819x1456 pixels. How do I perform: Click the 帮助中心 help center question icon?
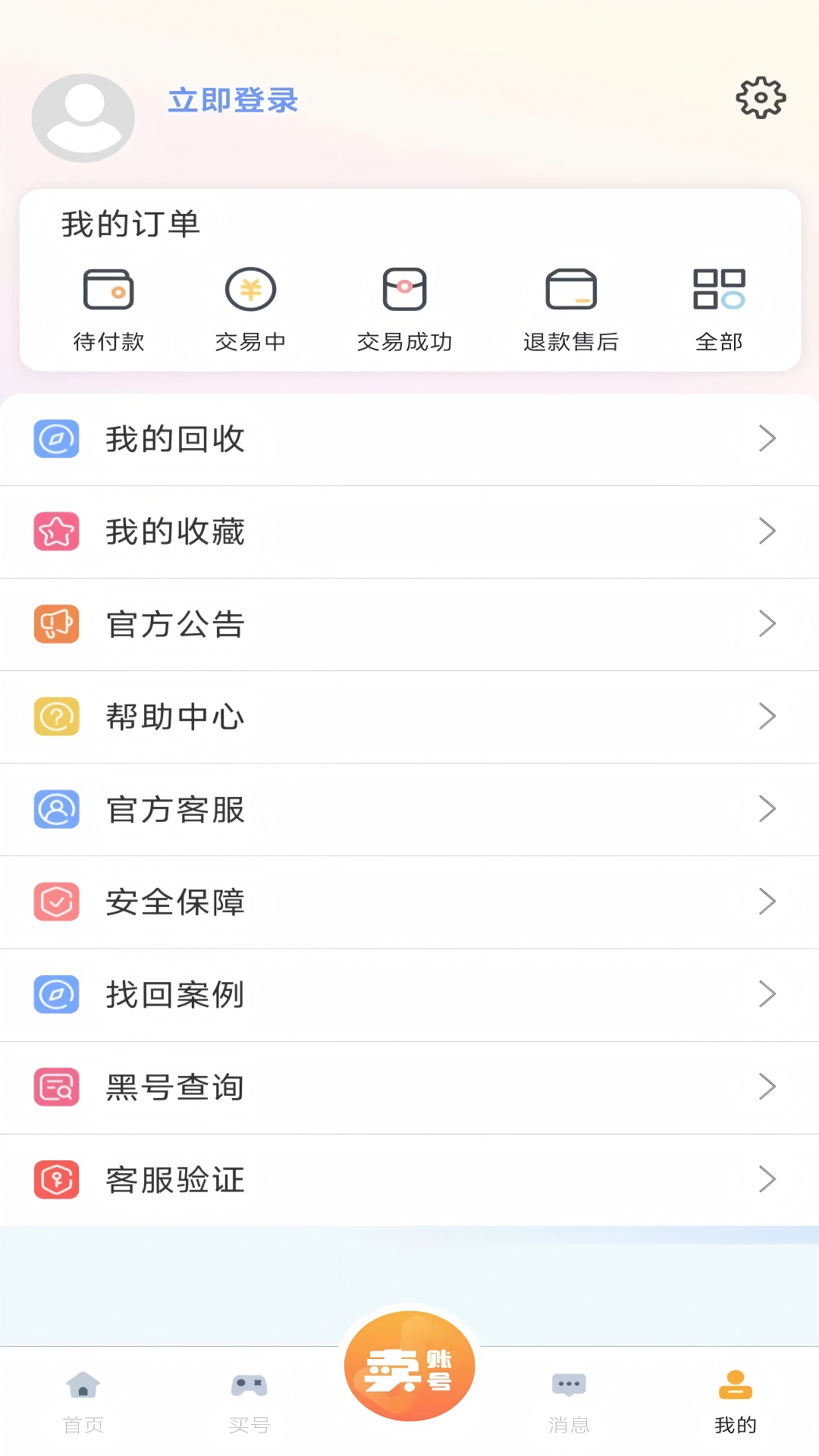pos(55,716)
